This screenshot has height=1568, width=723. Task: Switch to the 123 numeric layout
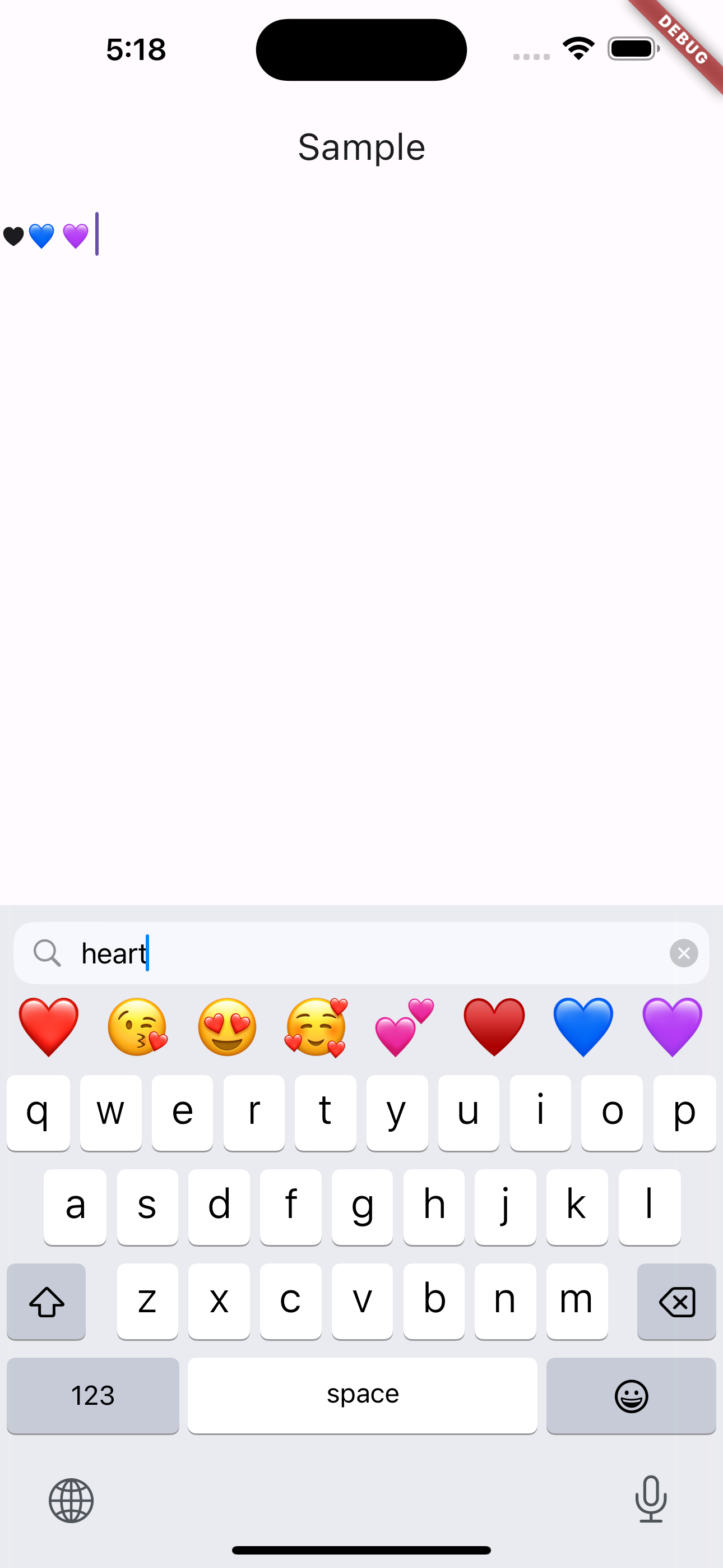92,1396
